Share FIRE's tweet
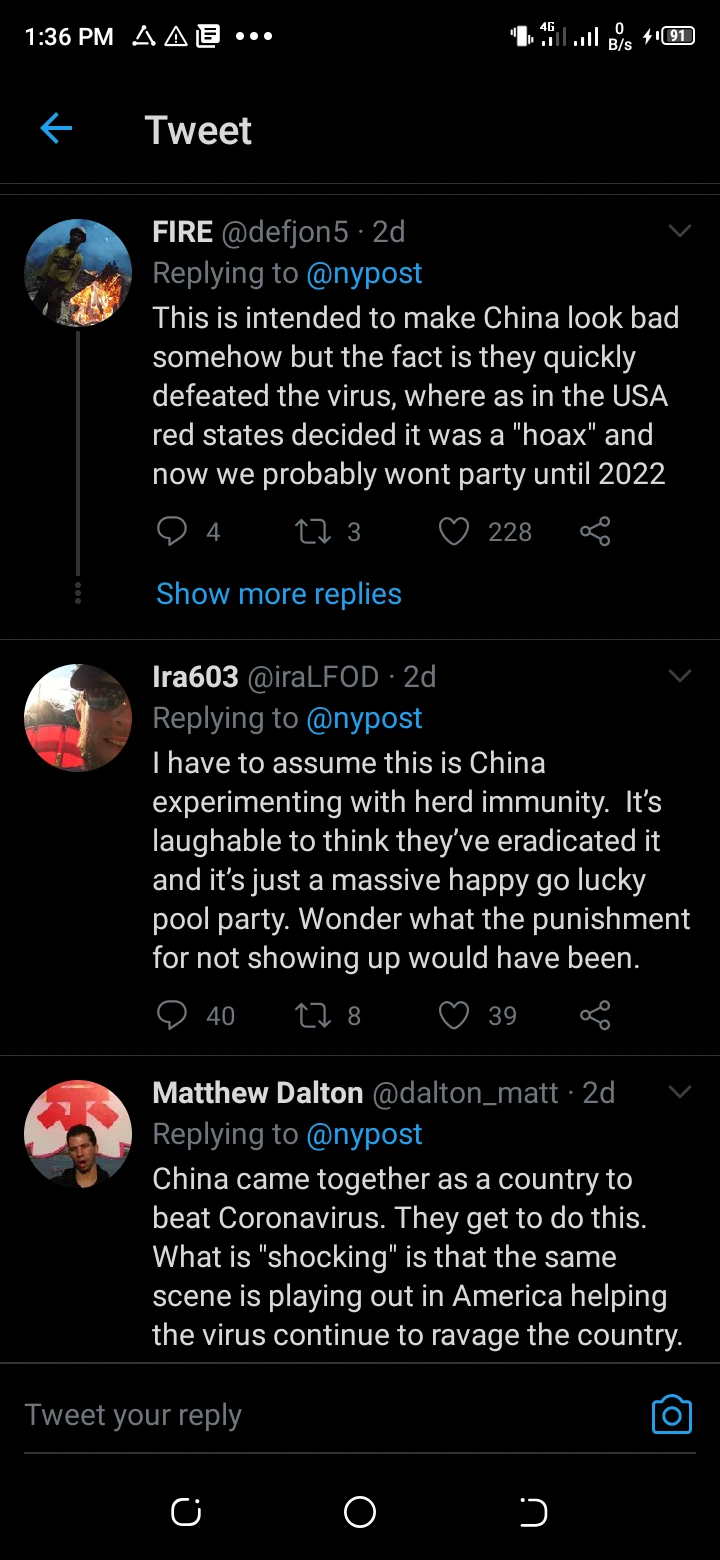Image resolution: width=720 pixels, height=1560 pixels. (x=595, y=532)
